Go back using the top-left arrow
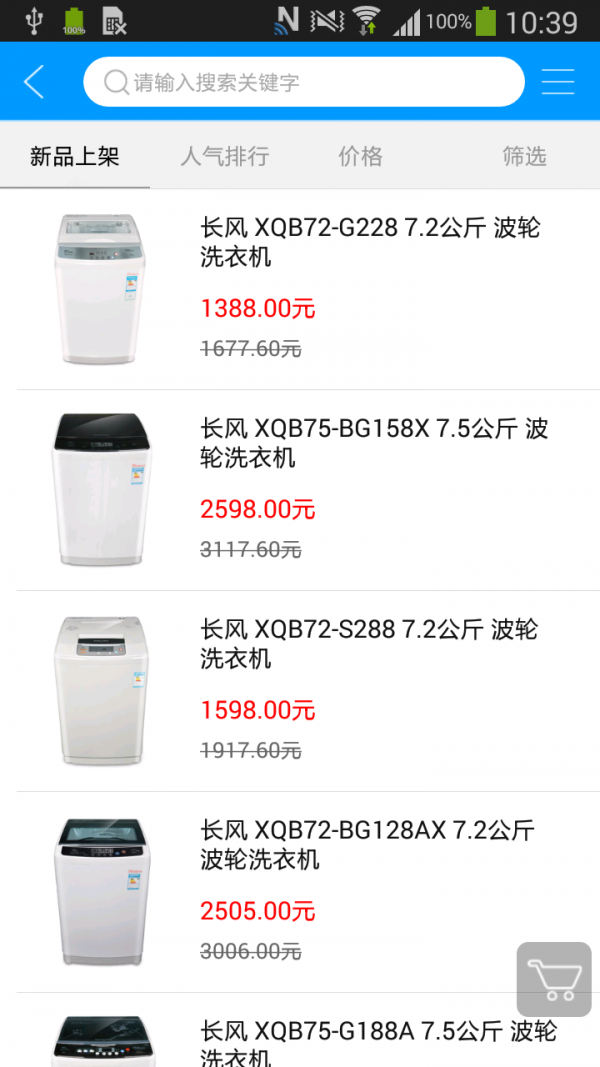600x1067 pixels. point(35,82)
